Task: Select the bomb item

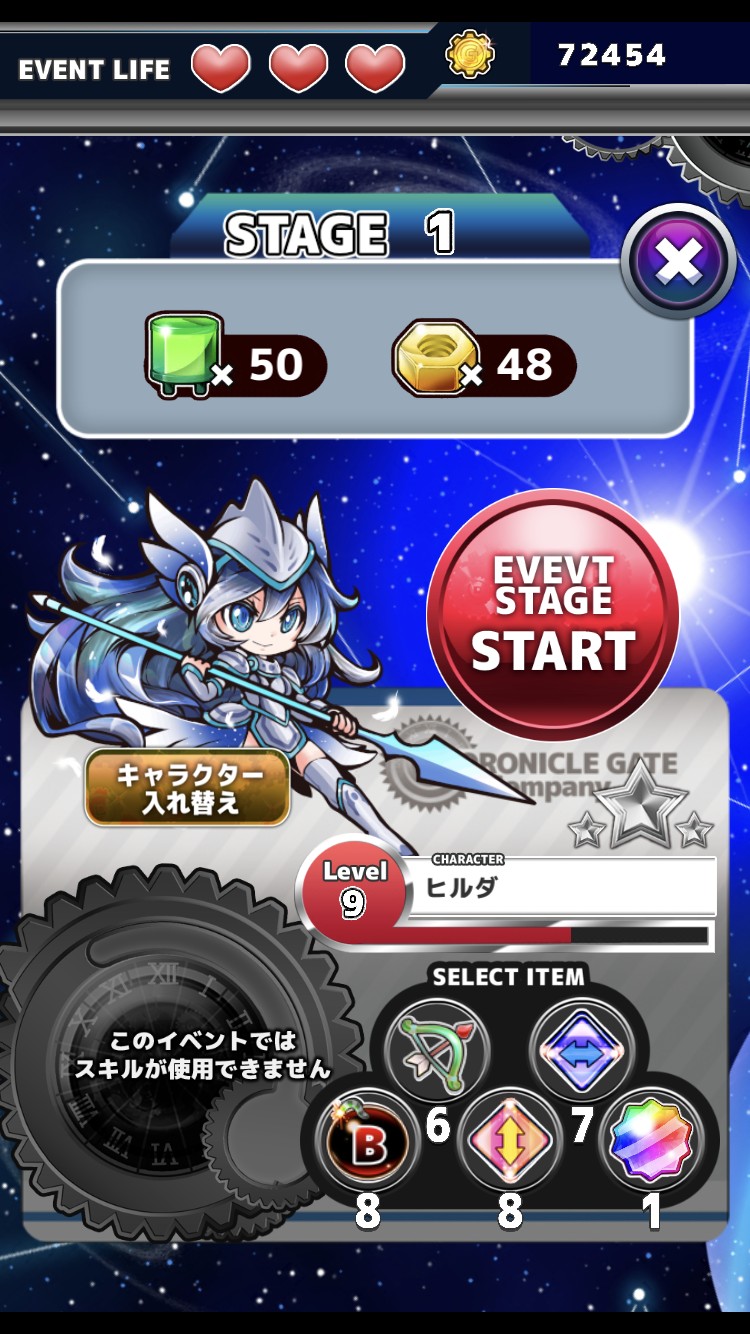Action: (366, 1140)
